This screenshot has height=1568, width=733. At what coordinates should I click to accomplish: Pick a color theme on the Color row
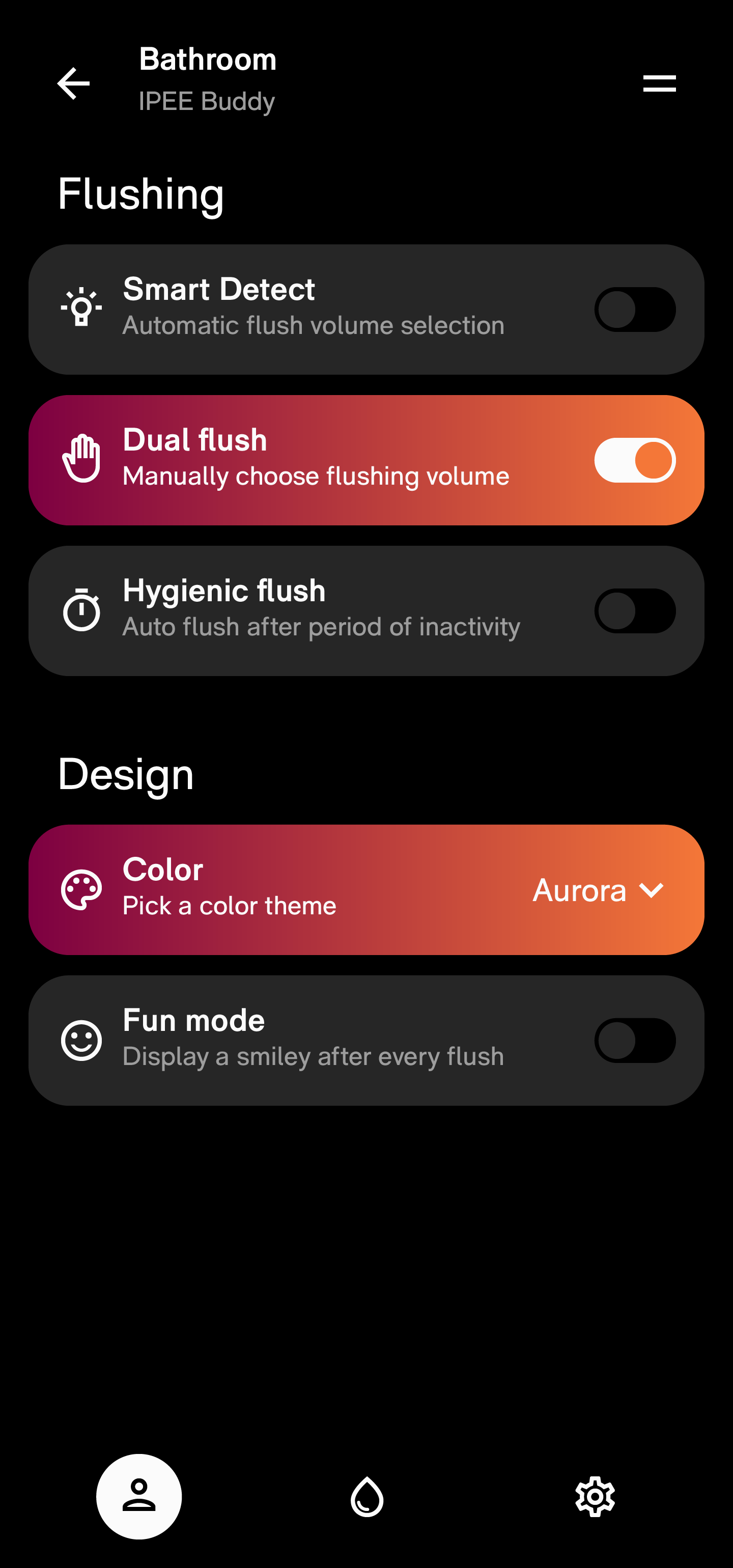(x=304, y=889)
